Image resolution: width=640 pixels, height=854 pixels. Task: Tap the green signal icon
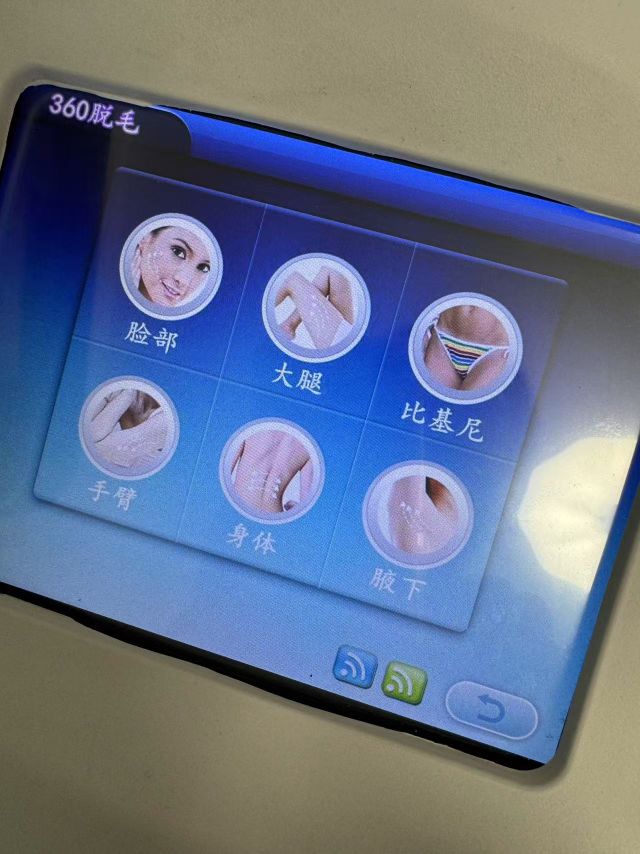coord(404,682)
